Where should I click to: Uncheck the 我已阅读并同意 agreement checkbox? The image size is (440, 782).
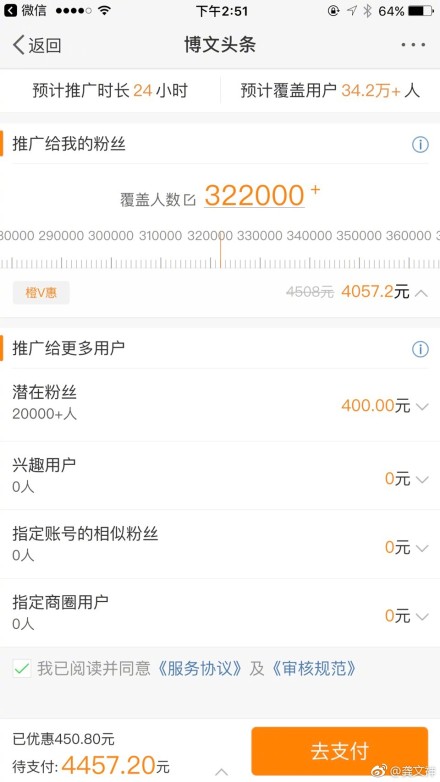coord(21,668)
